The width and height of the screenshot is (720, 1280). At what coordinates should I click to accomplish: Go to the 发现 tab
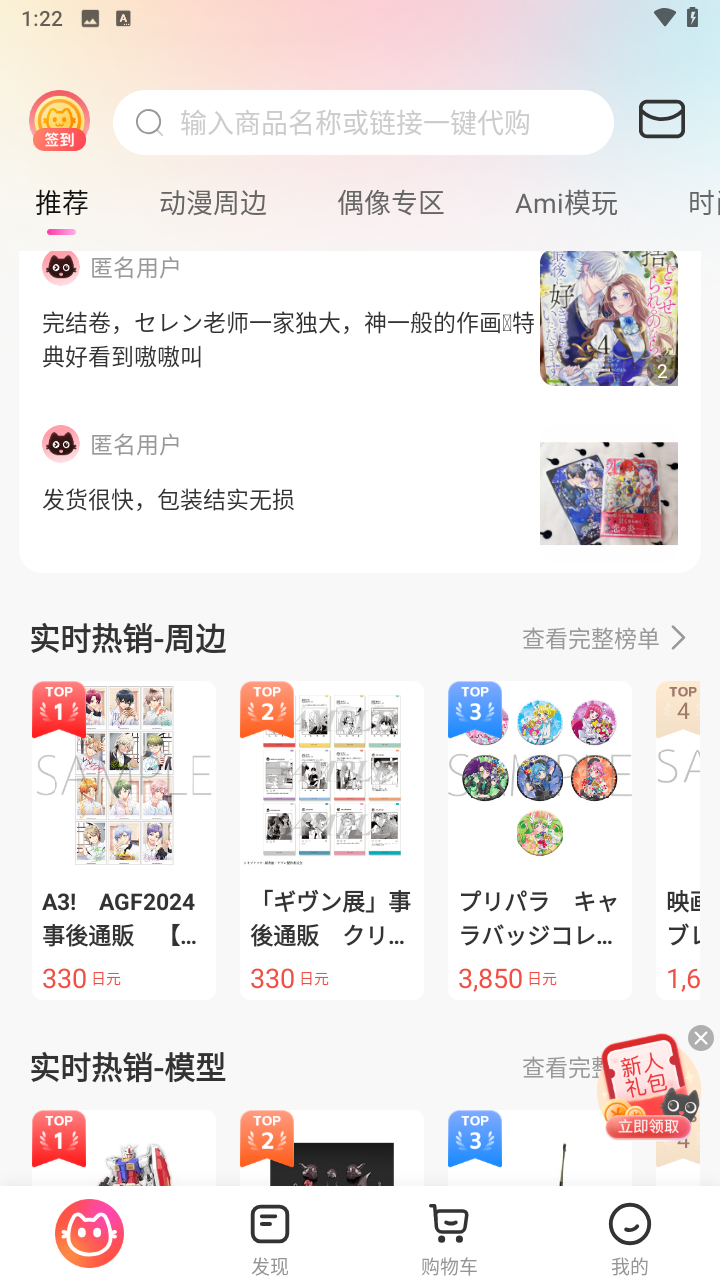click(270, 1238)
